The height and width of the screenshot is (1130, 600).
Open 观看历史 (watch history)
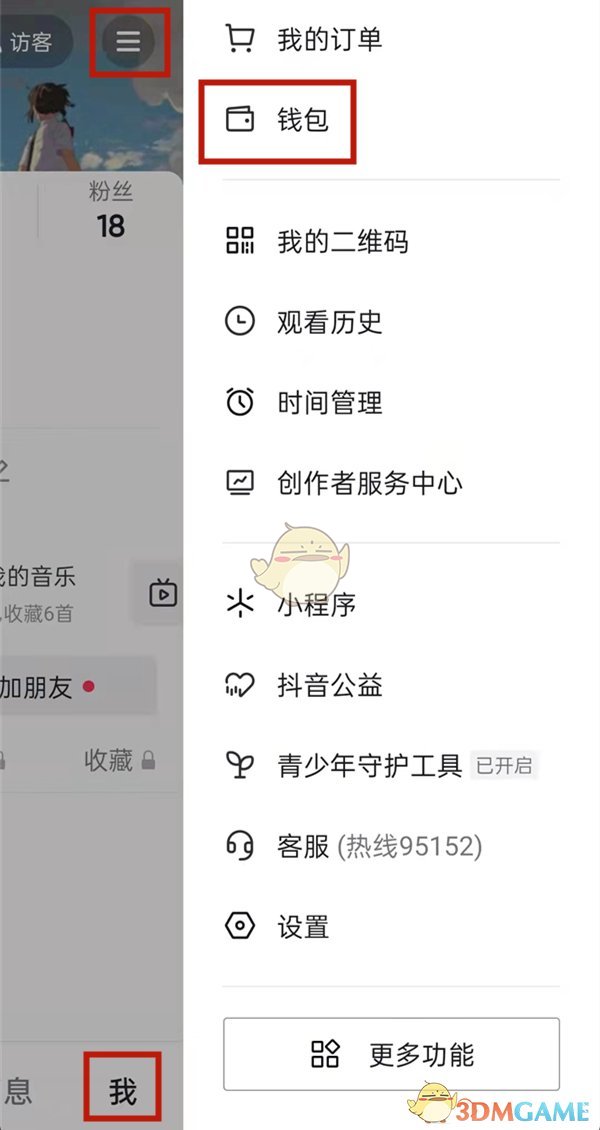tap(329, 322)
